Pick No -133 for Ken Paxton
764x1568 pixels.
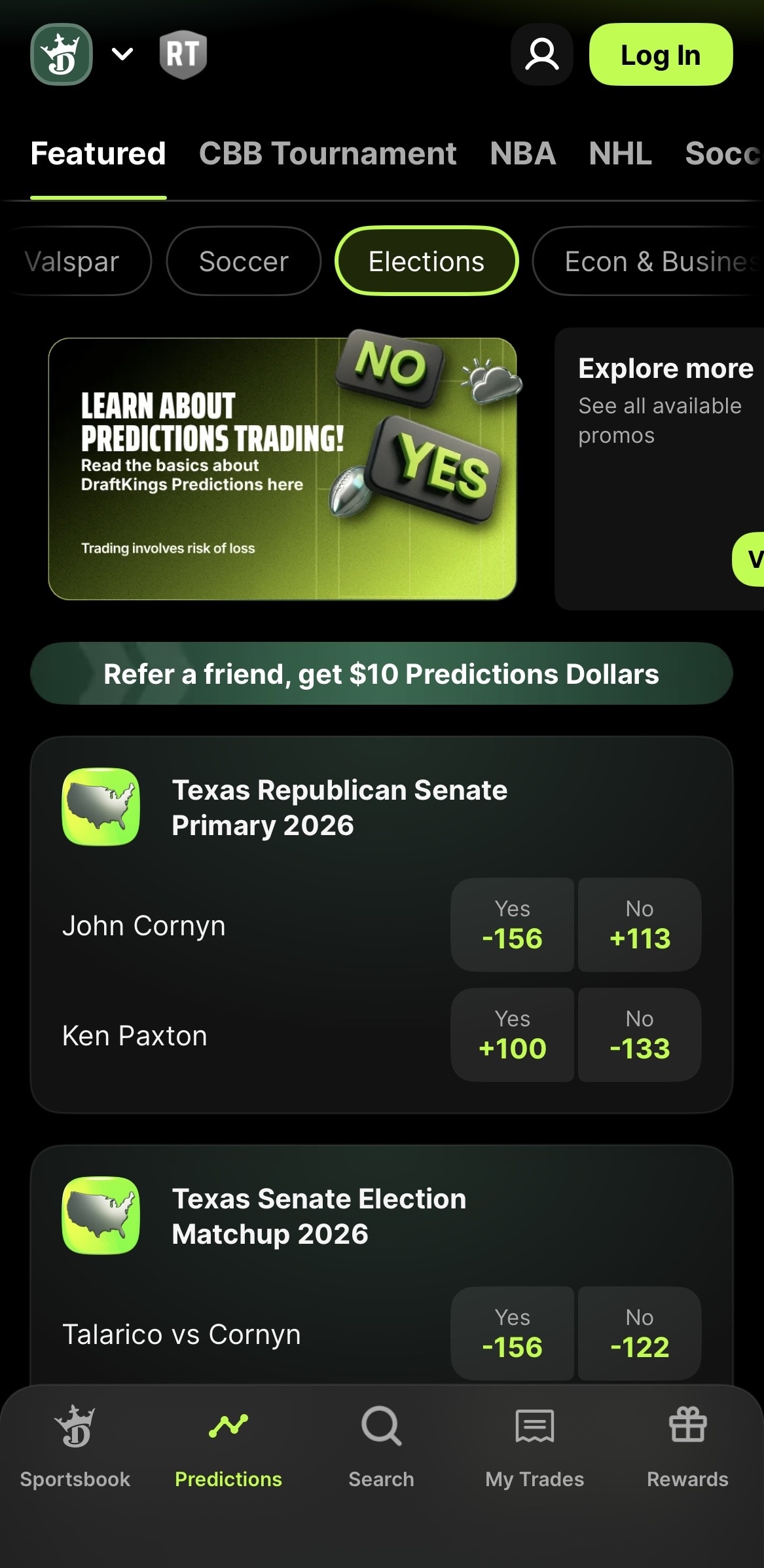pos(639,1034)
